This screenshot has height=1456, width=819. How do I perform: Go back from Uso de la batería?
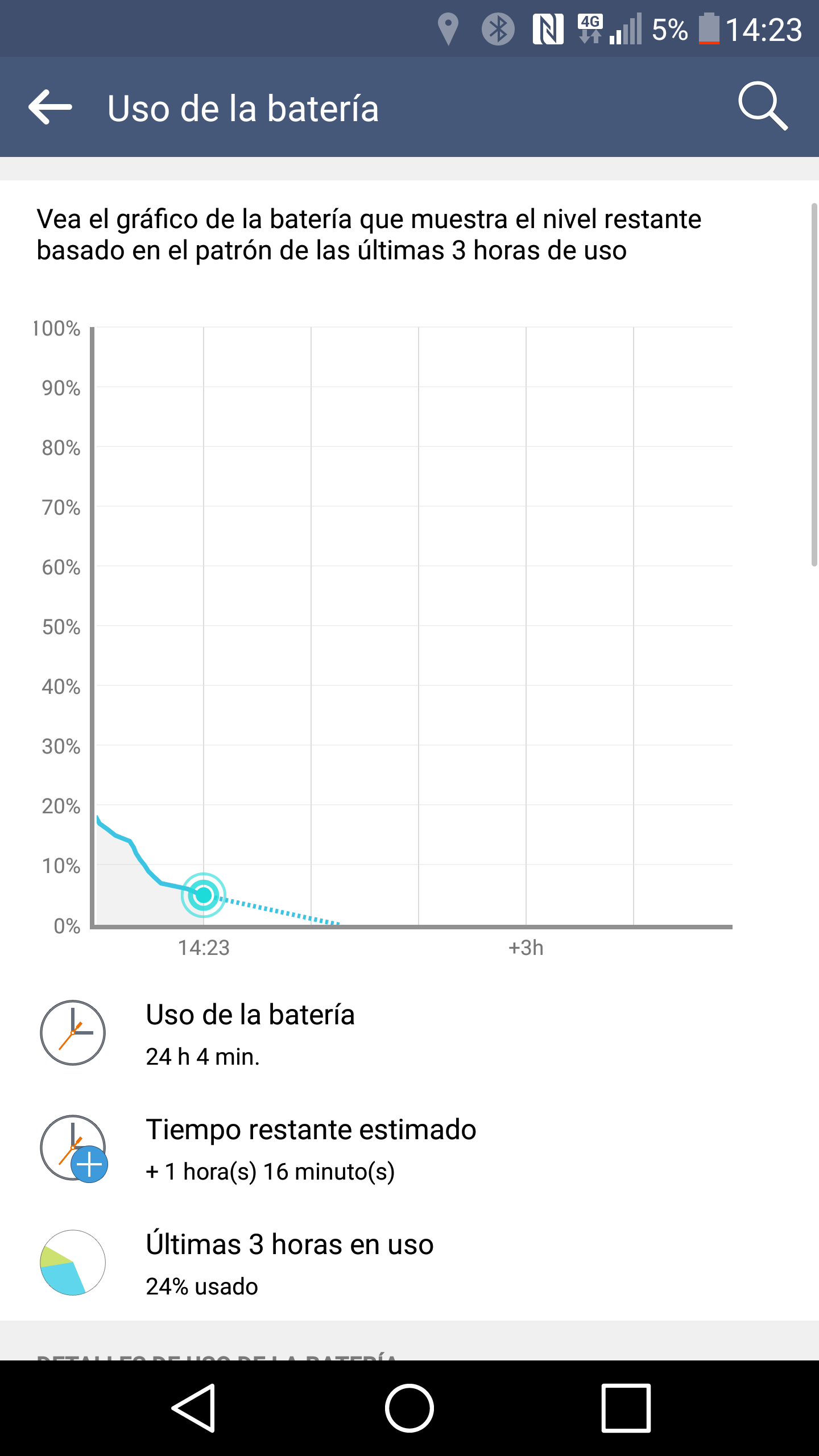tap(50, 107)
